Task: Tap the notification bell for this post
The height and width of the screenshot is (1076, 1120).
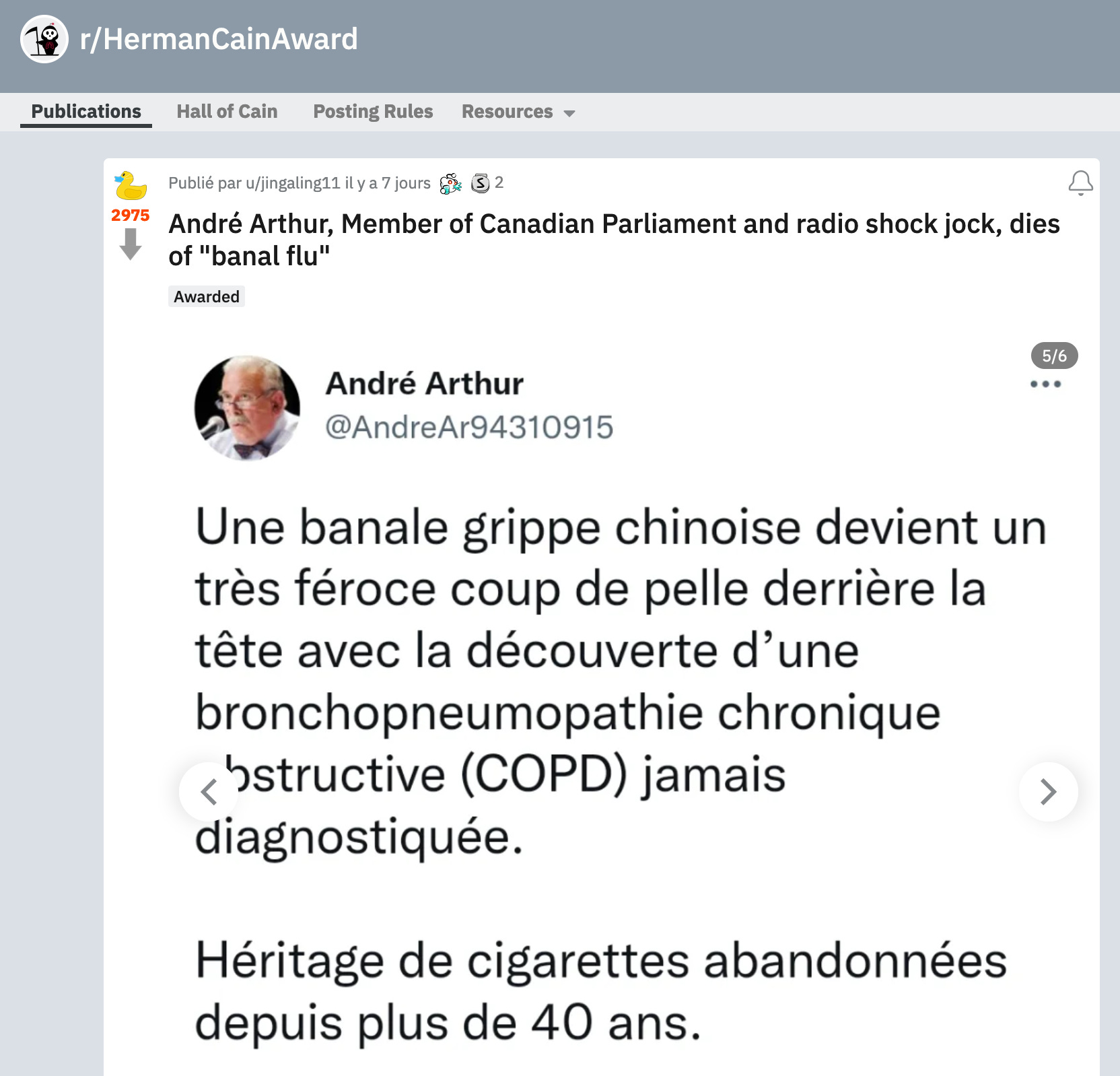Action: click(1080, 182)
